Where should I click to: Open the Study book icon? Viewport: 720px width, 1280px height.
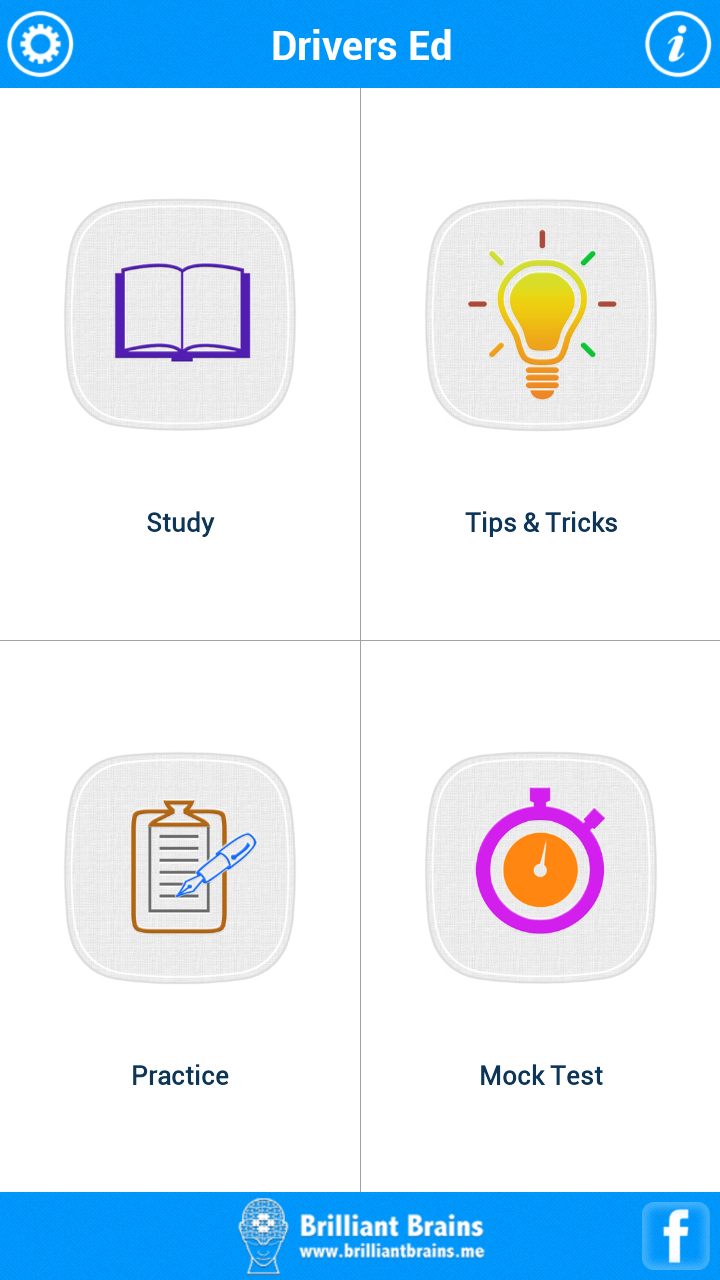pos(180,313)
